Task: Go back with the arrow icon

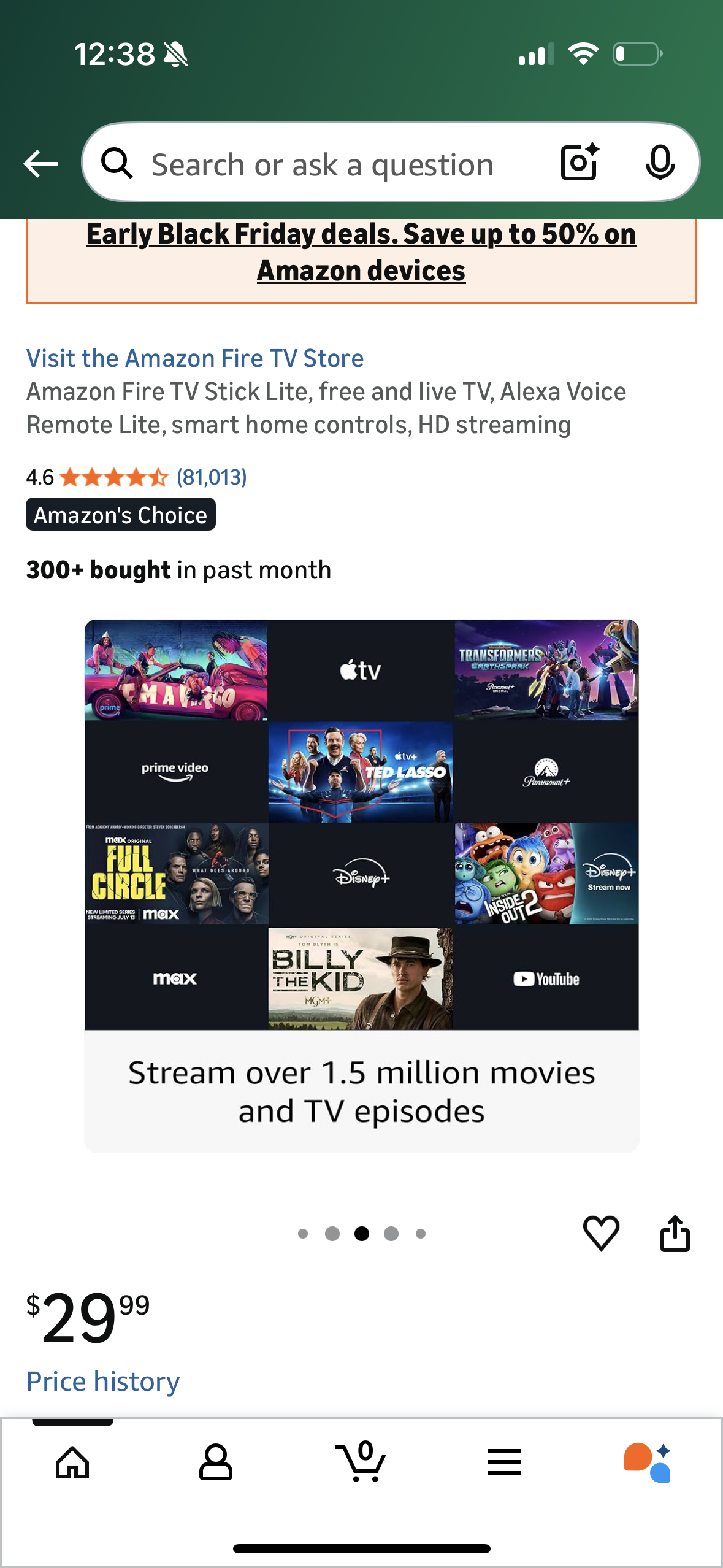Action: click(40, 164)
